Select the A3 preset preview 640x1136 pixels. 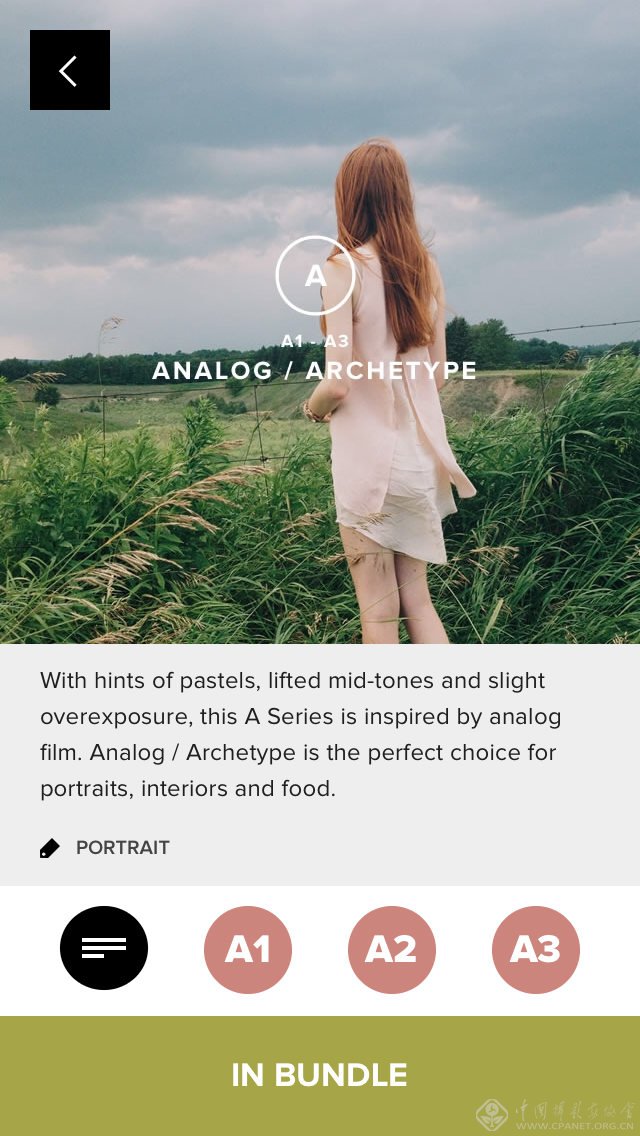[x=536, y=949]
